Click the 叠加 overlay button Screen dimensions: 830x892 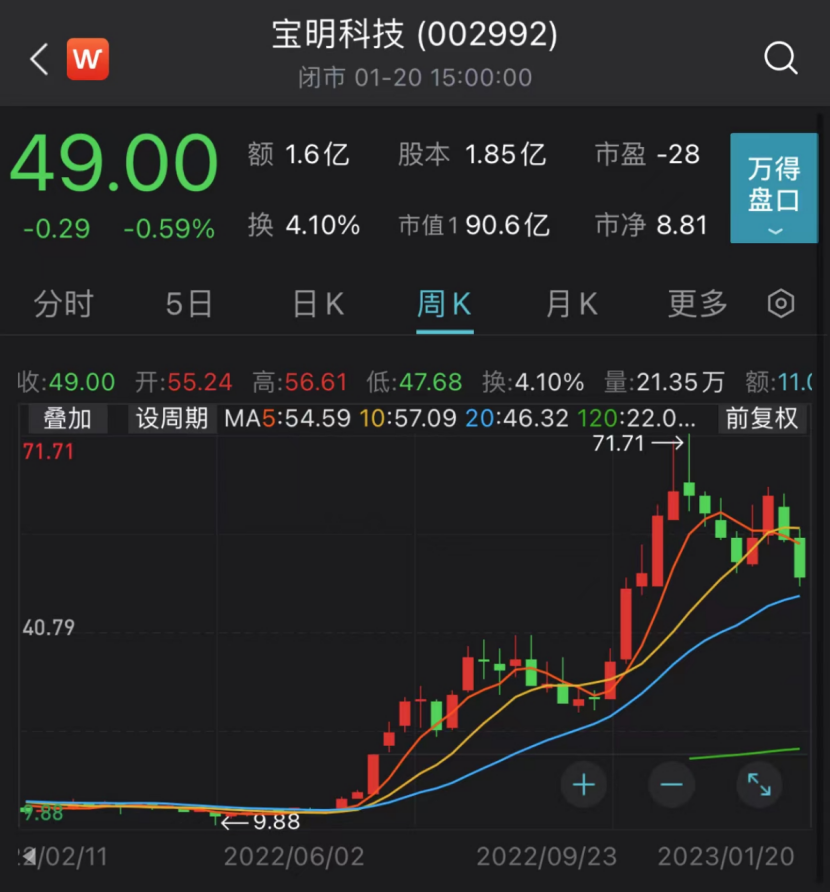(66, 419)
